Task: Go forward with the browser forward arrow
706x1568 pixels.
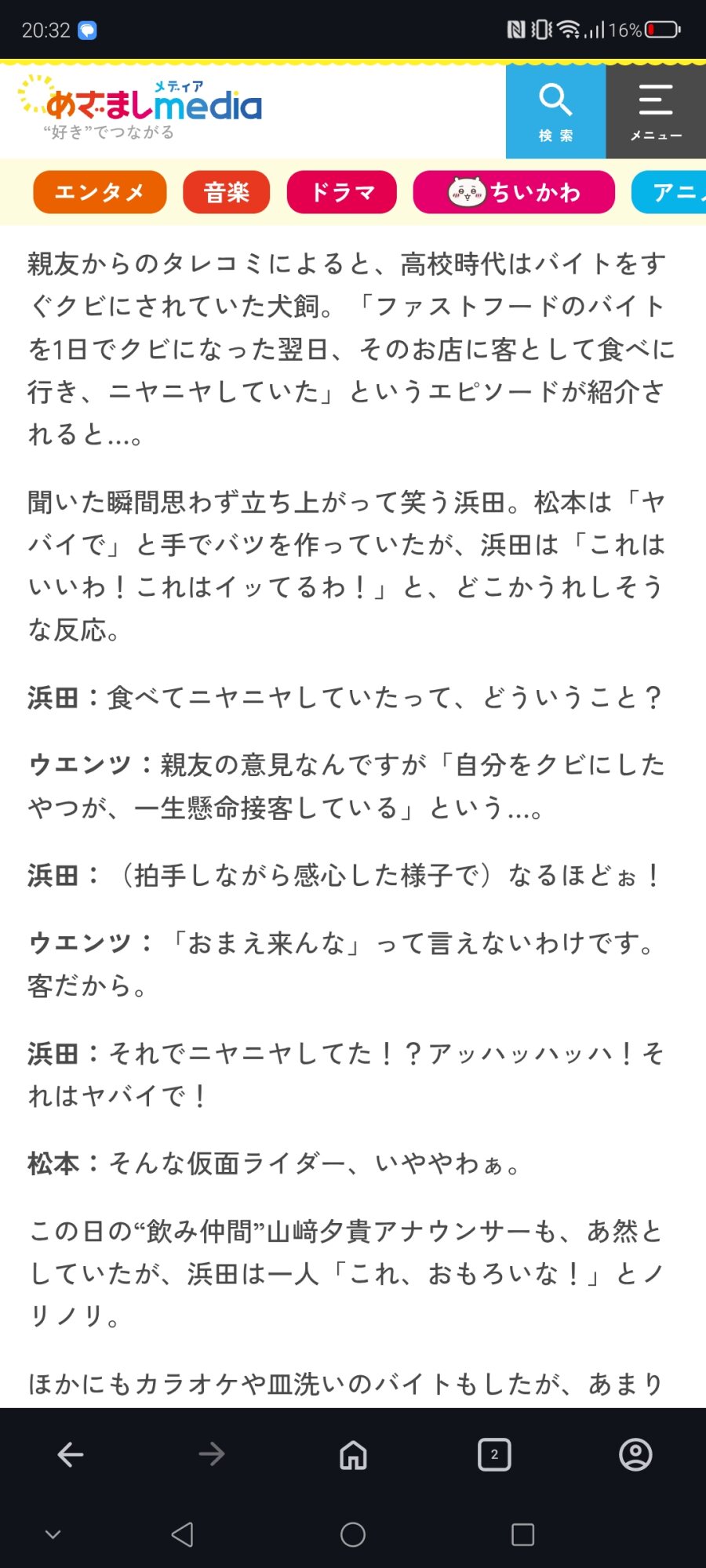Action: click(212, 1455)
